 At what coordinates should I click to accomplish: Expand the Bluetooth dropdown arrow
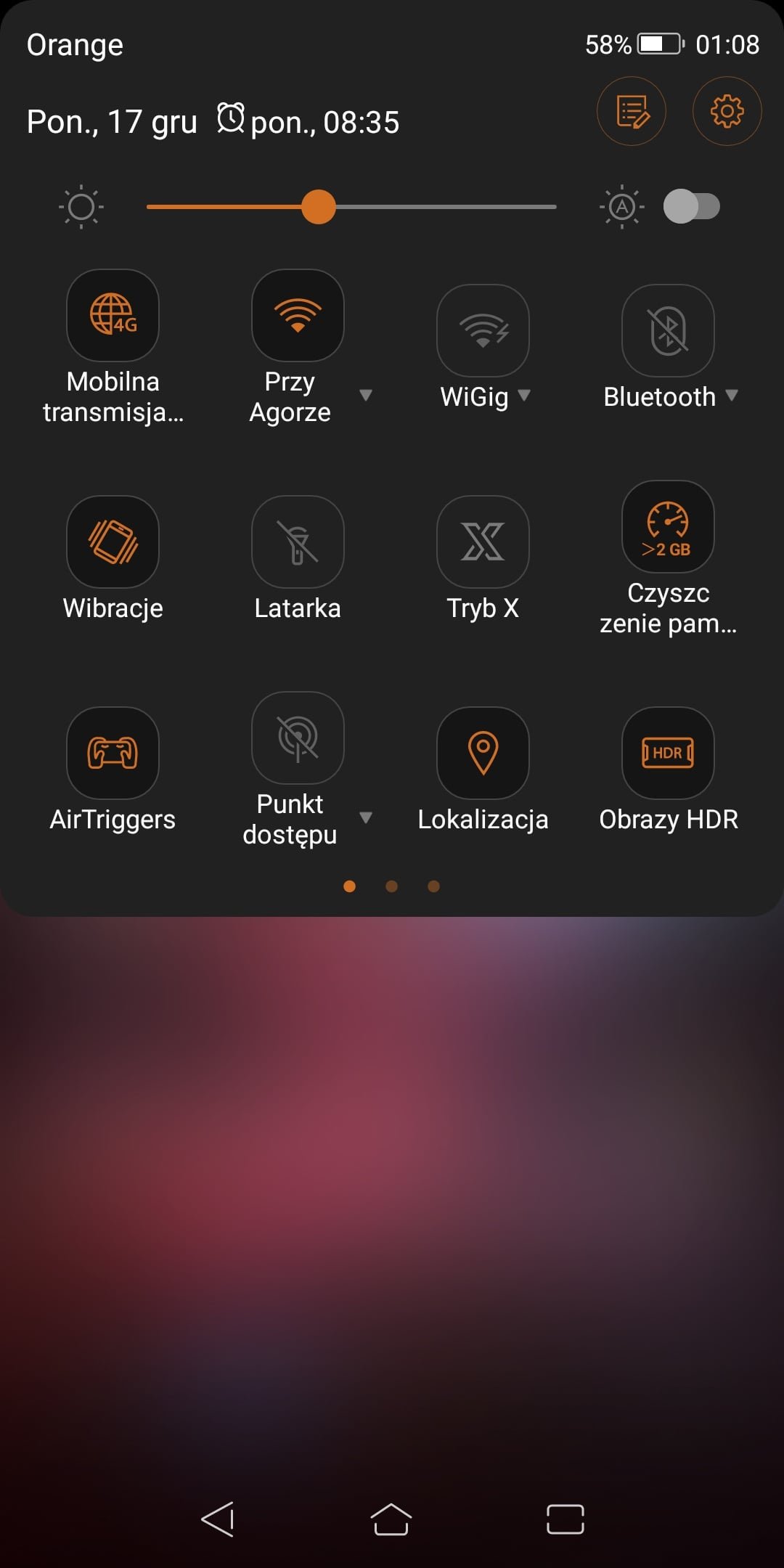tap(732, 396)
